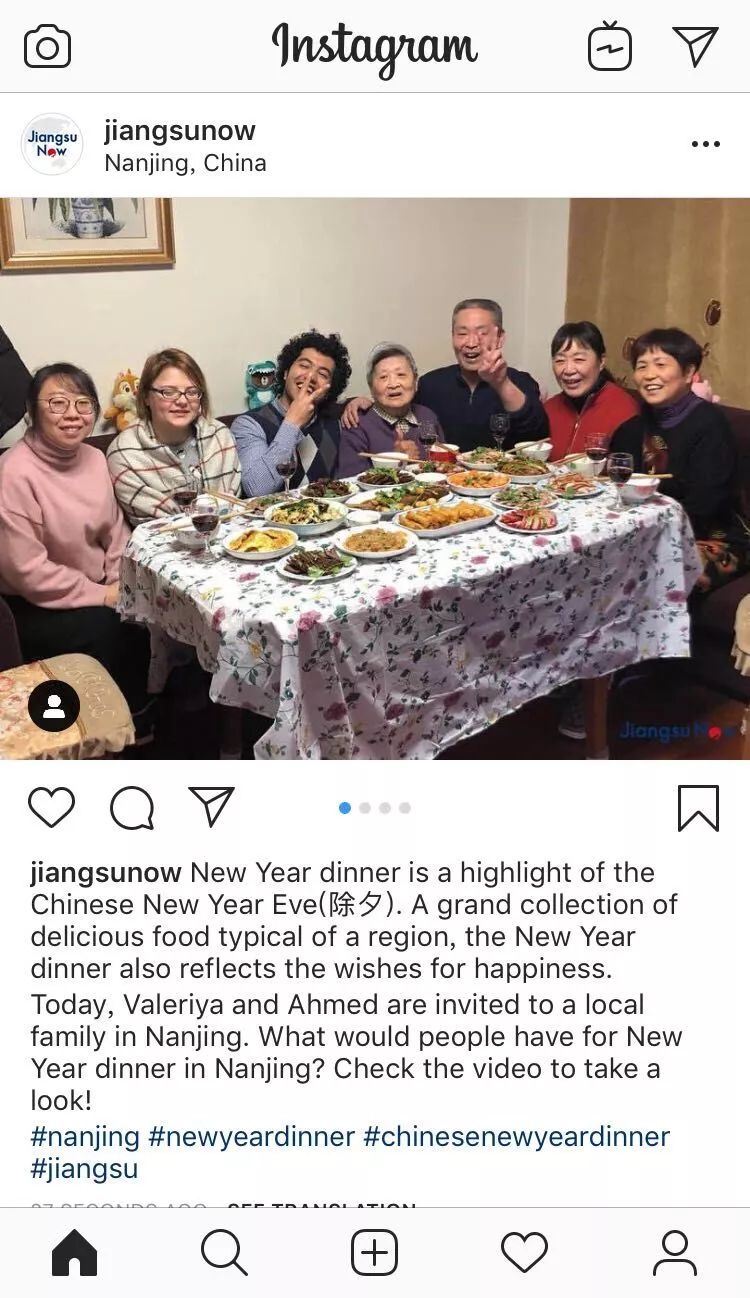
Task: Open the IGTV icon in the header
Action: point(609,47)
